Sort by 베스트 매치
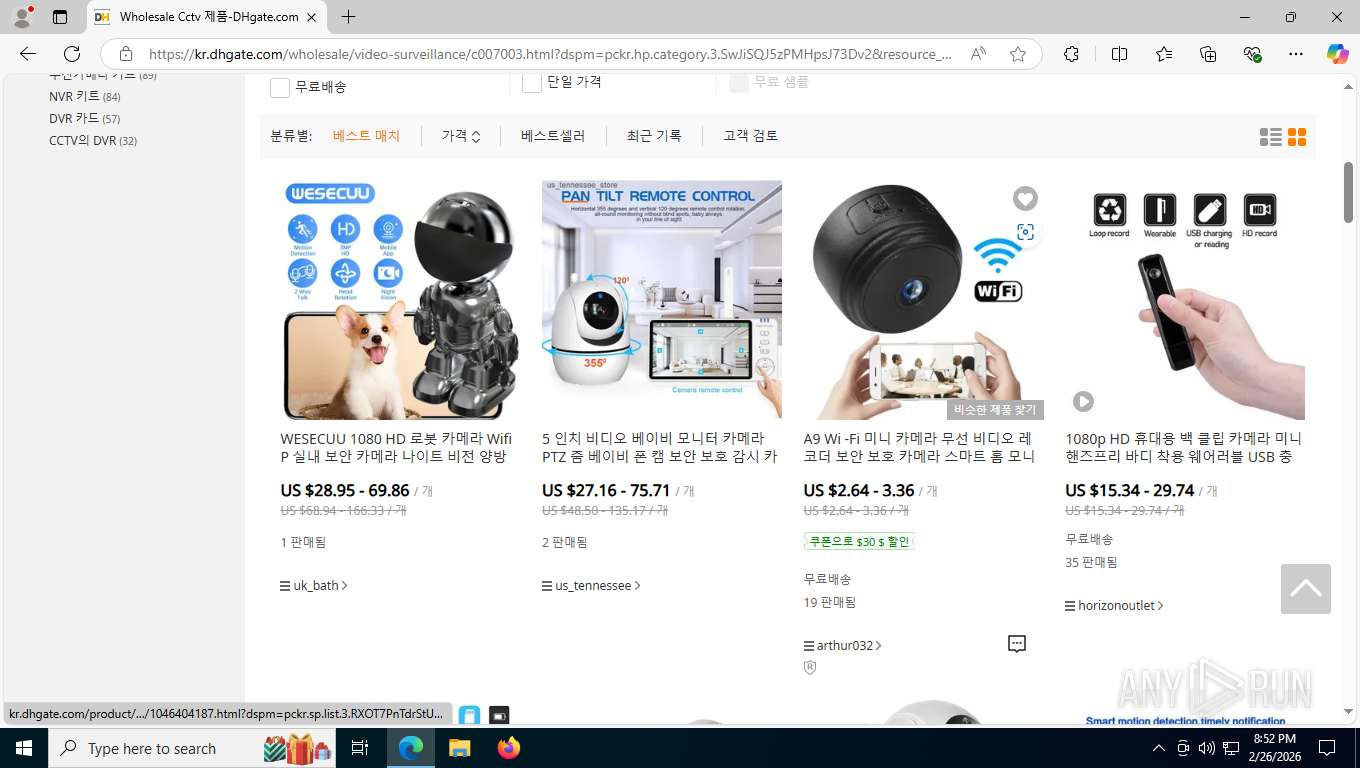Viewport: 1360px width, 768px height. pyautogui.click(x=366, y=136)
